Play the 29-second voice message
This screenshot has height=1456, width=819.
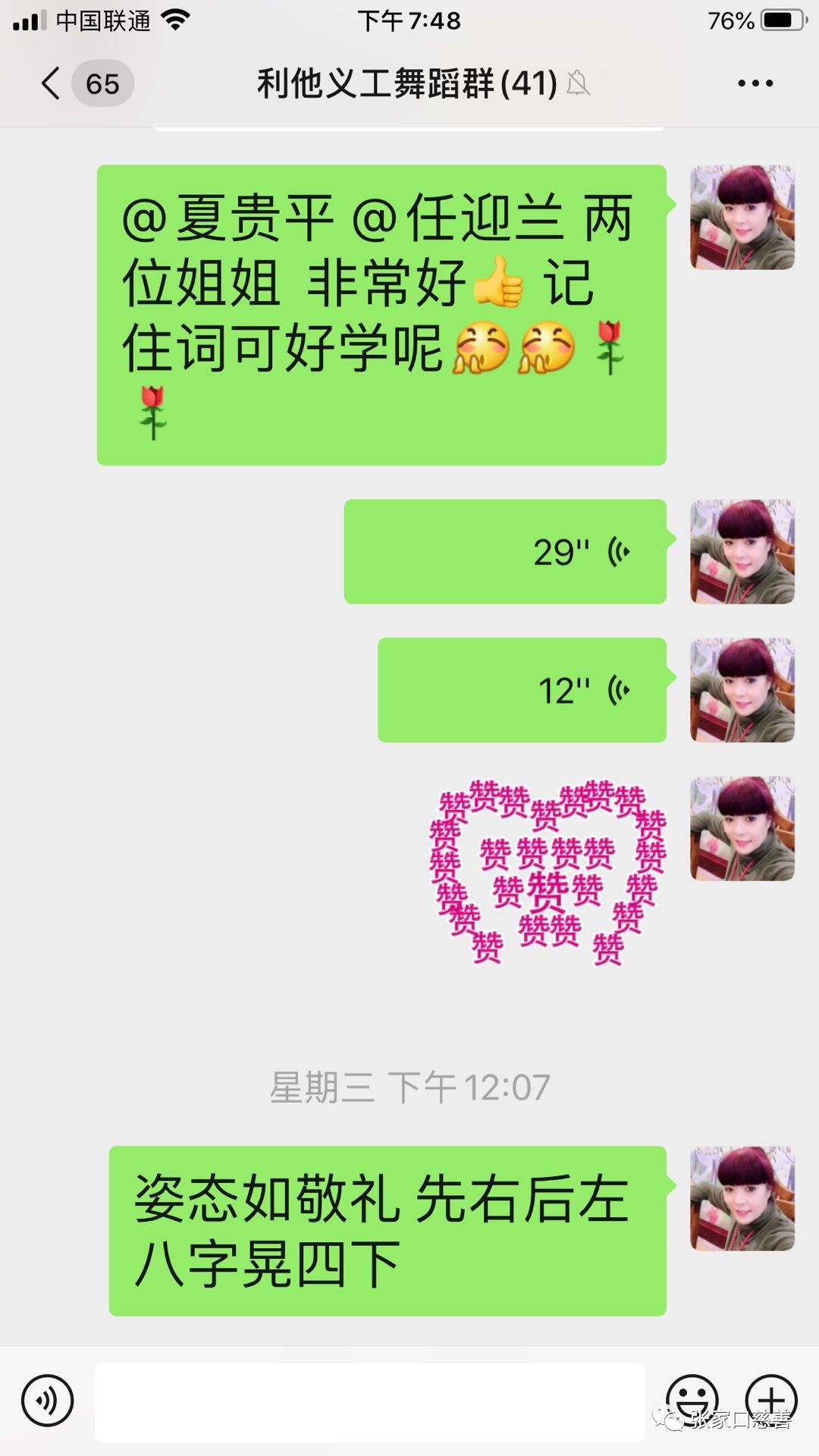pos(505,551)
